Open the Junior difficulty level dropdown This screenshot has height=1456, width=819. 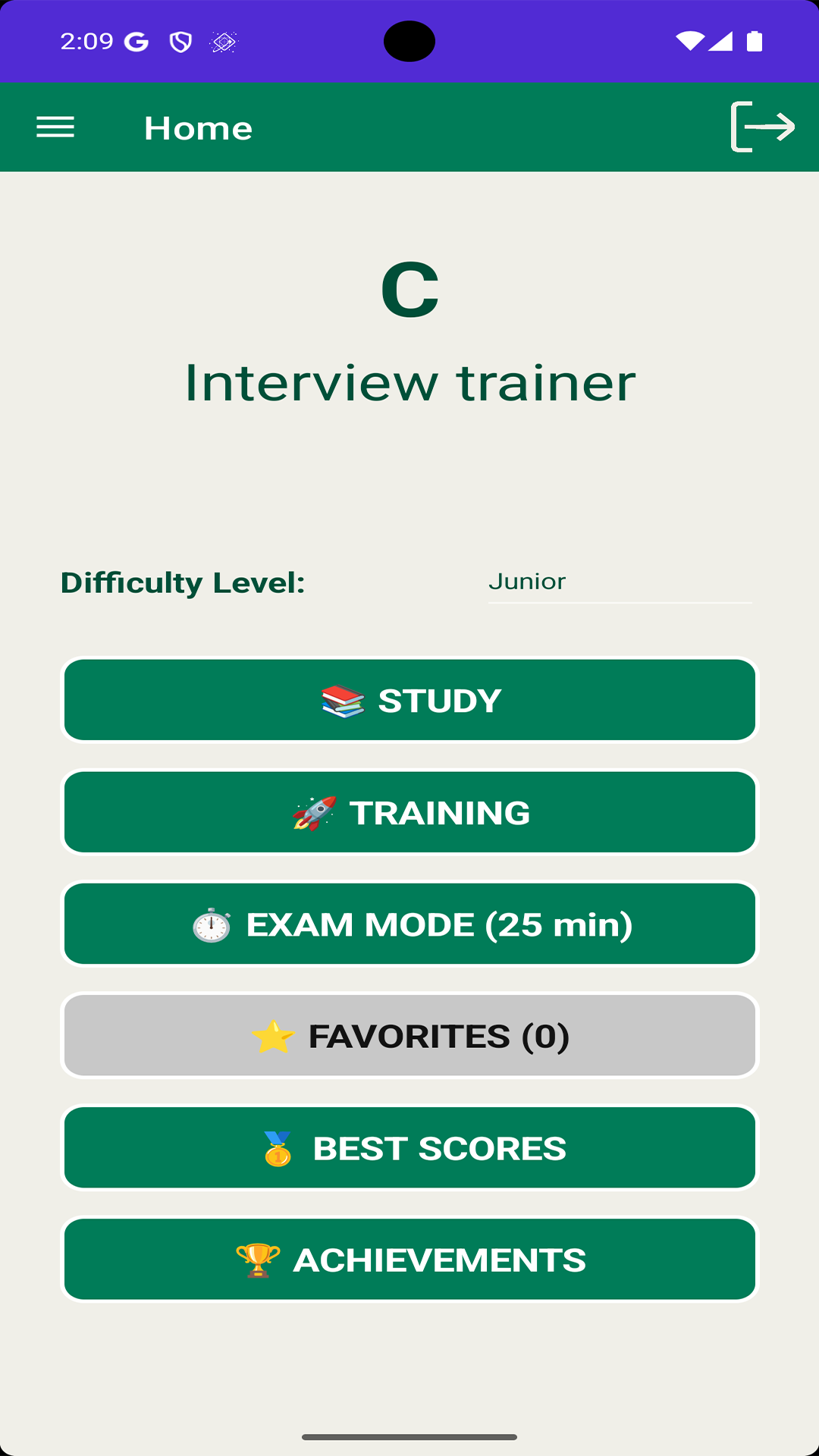point(620,582)
